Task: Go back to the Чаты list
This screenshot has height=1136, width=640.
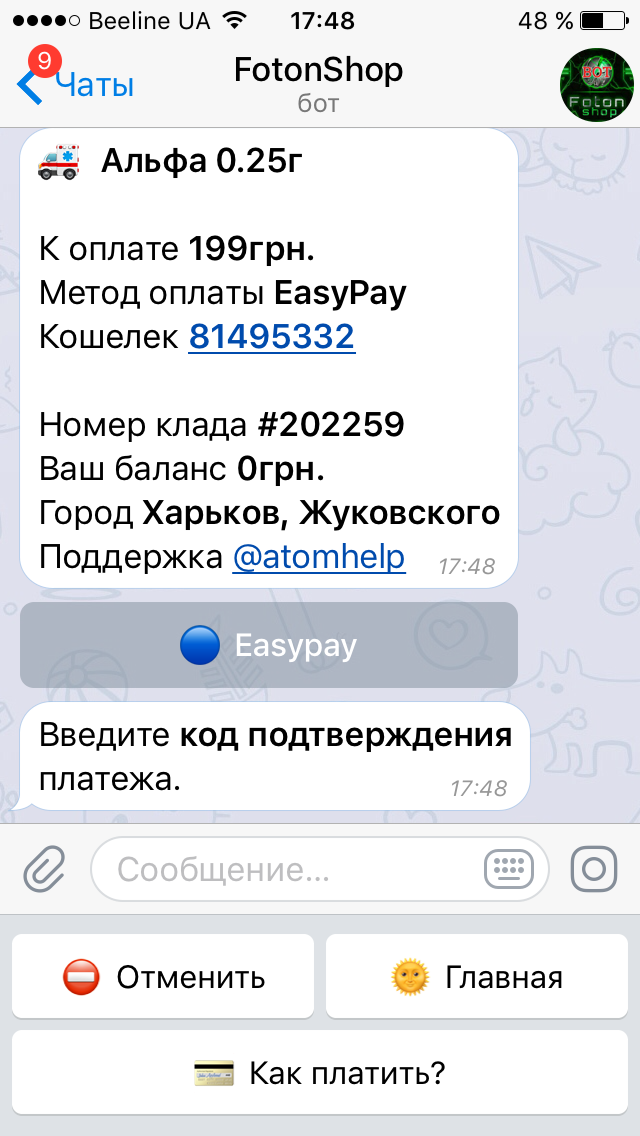Action: (x=75, y=85)
